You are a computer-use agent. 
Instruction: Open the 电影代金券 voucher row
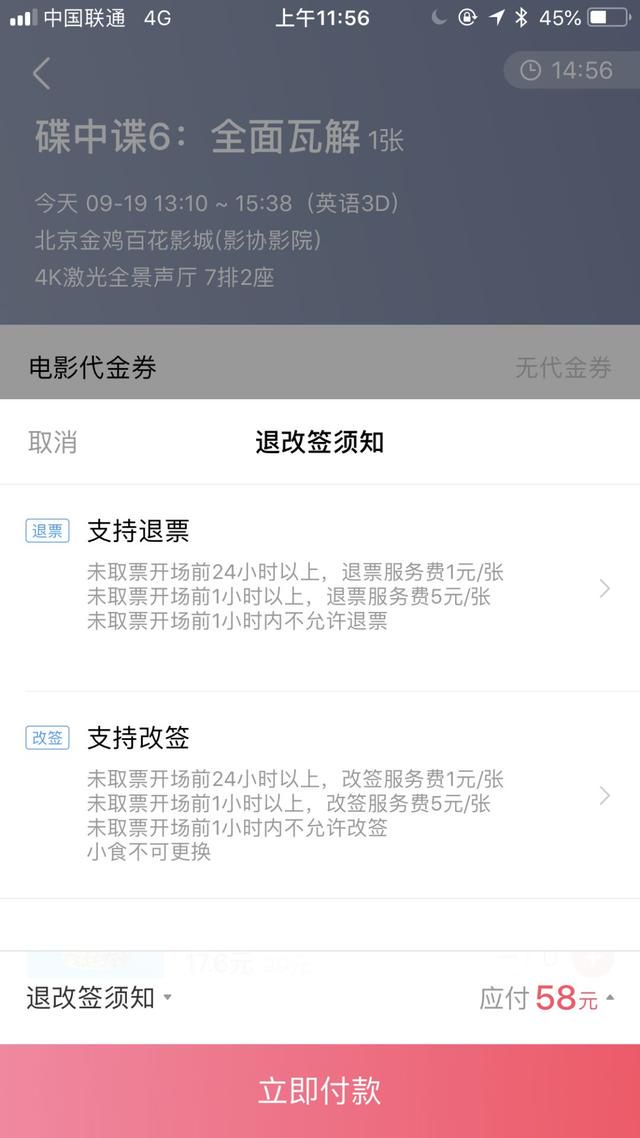pyautogui.click(x=320, y=368)
